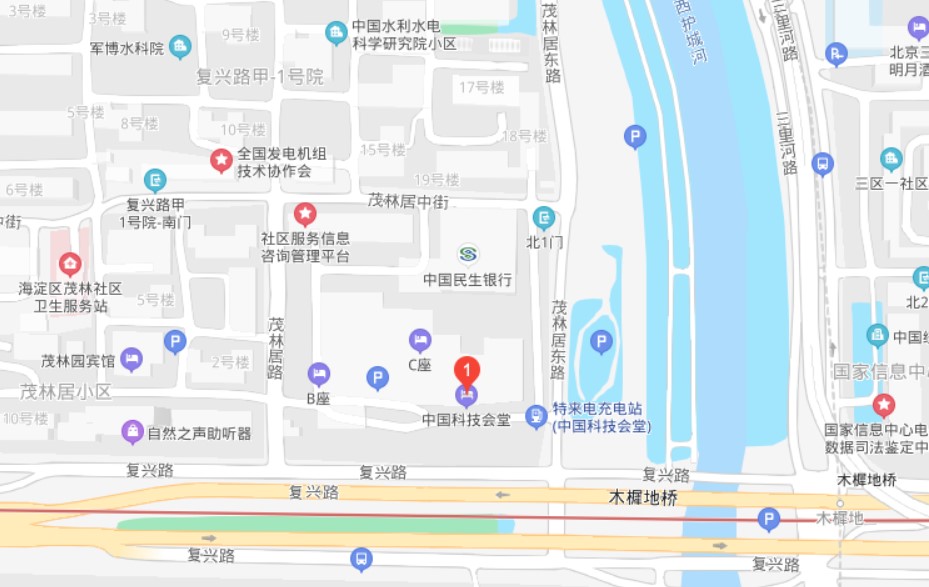Tap the 社区服务信息咨询管理平台 marker
This screenshot has width=929, height=587.
[305, 214]
